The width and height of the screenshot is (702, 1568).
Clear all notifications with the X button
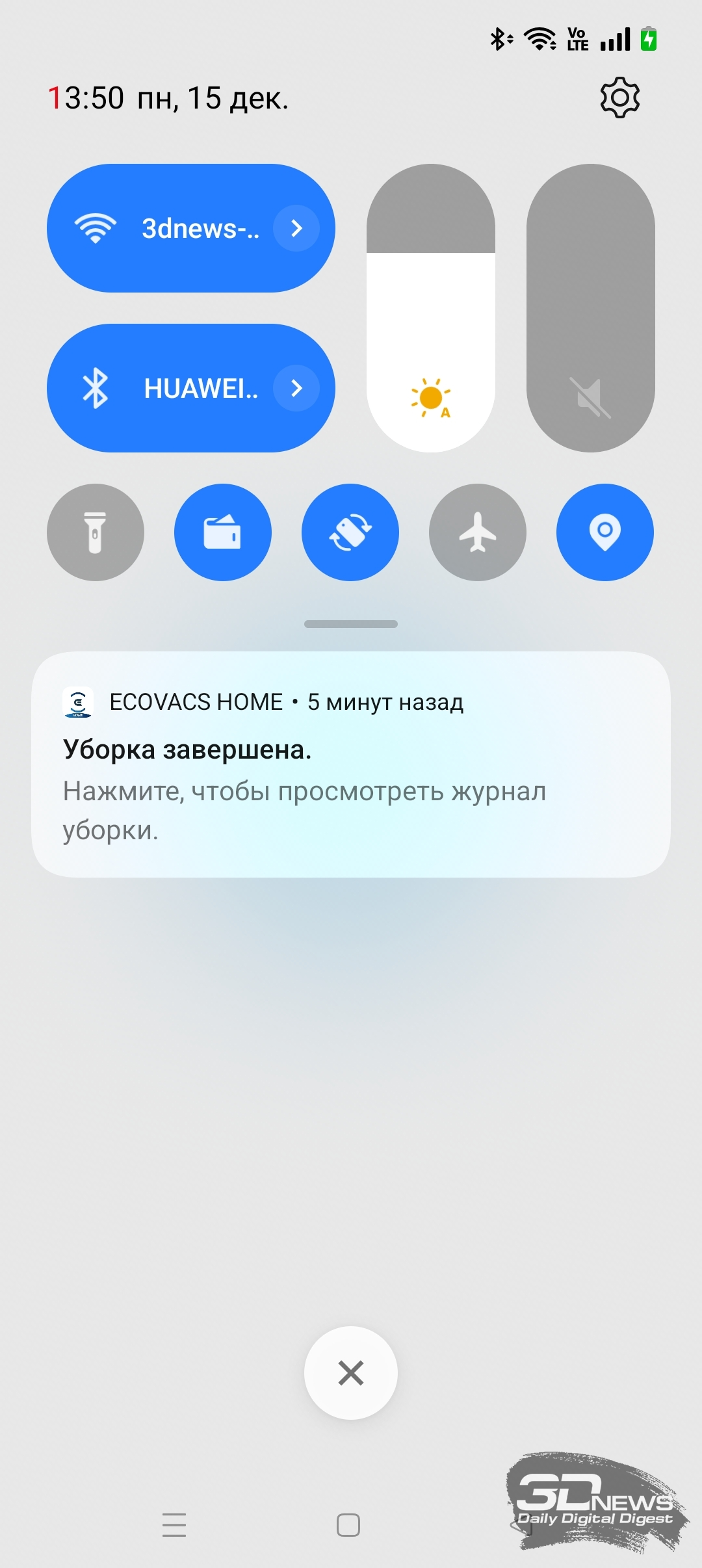point(351,1373)
